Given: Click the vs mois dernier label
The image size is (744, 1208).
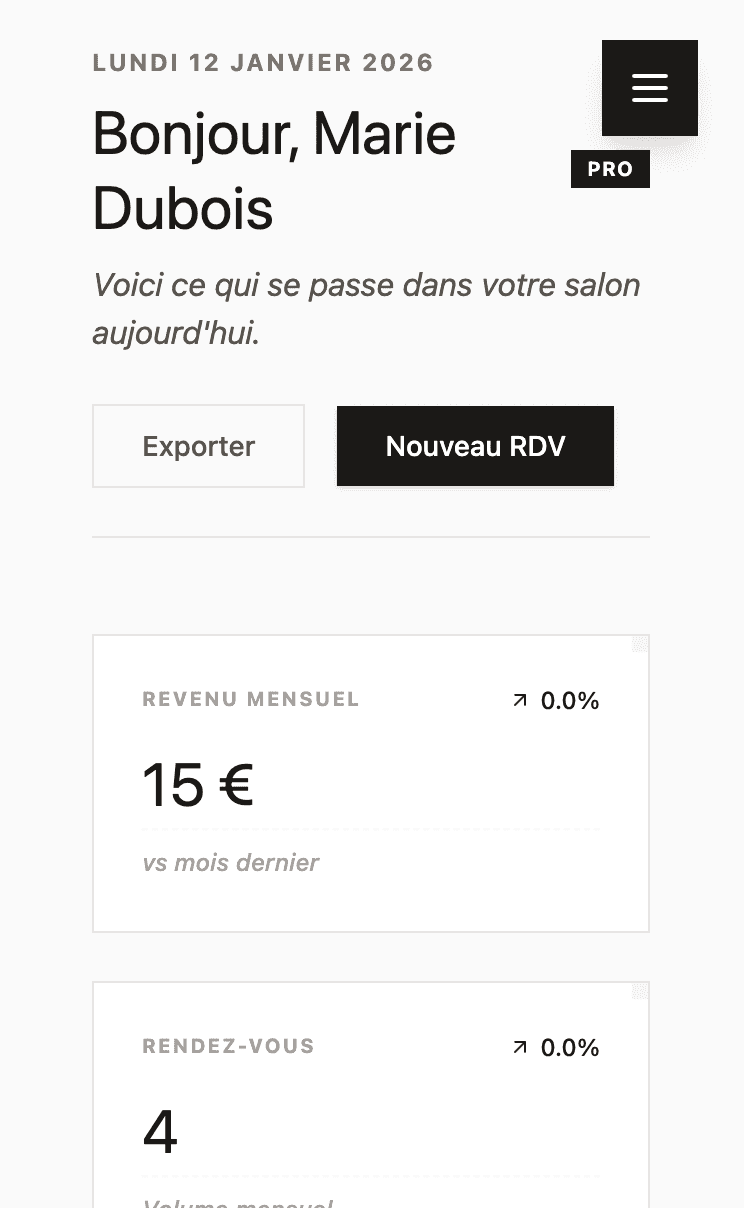Looking at the screenshot, I should [231, 862].
